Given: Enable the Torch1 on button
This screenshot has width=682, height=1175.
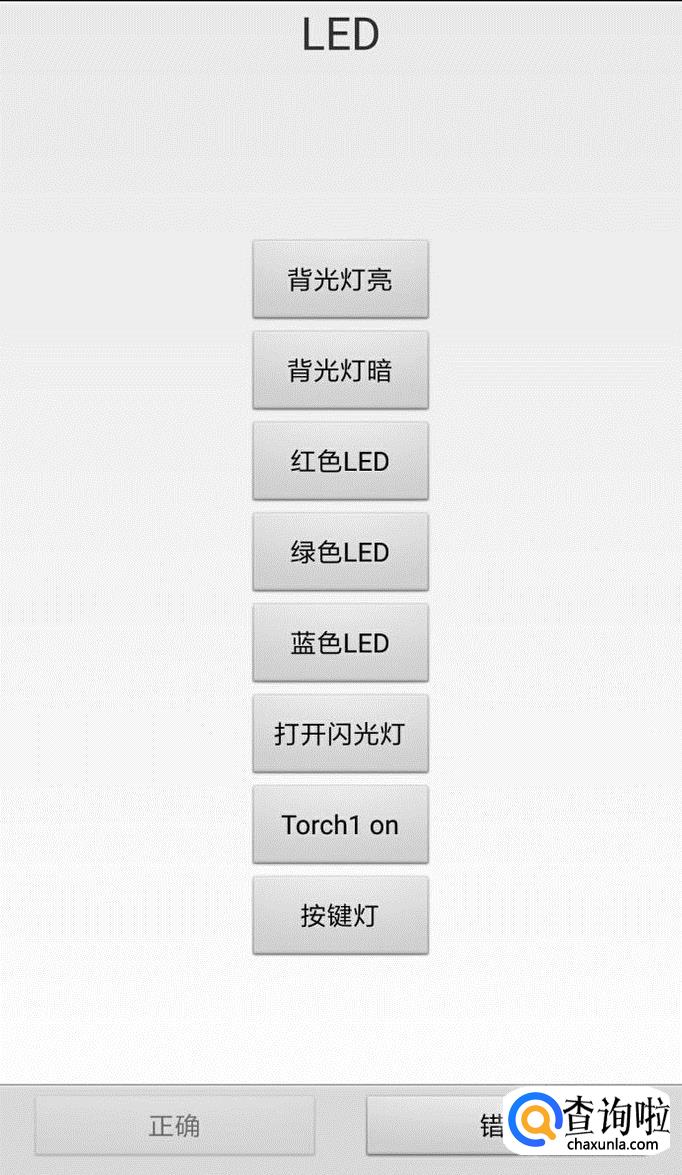Looking at the screenshot, I should (340, 825).
